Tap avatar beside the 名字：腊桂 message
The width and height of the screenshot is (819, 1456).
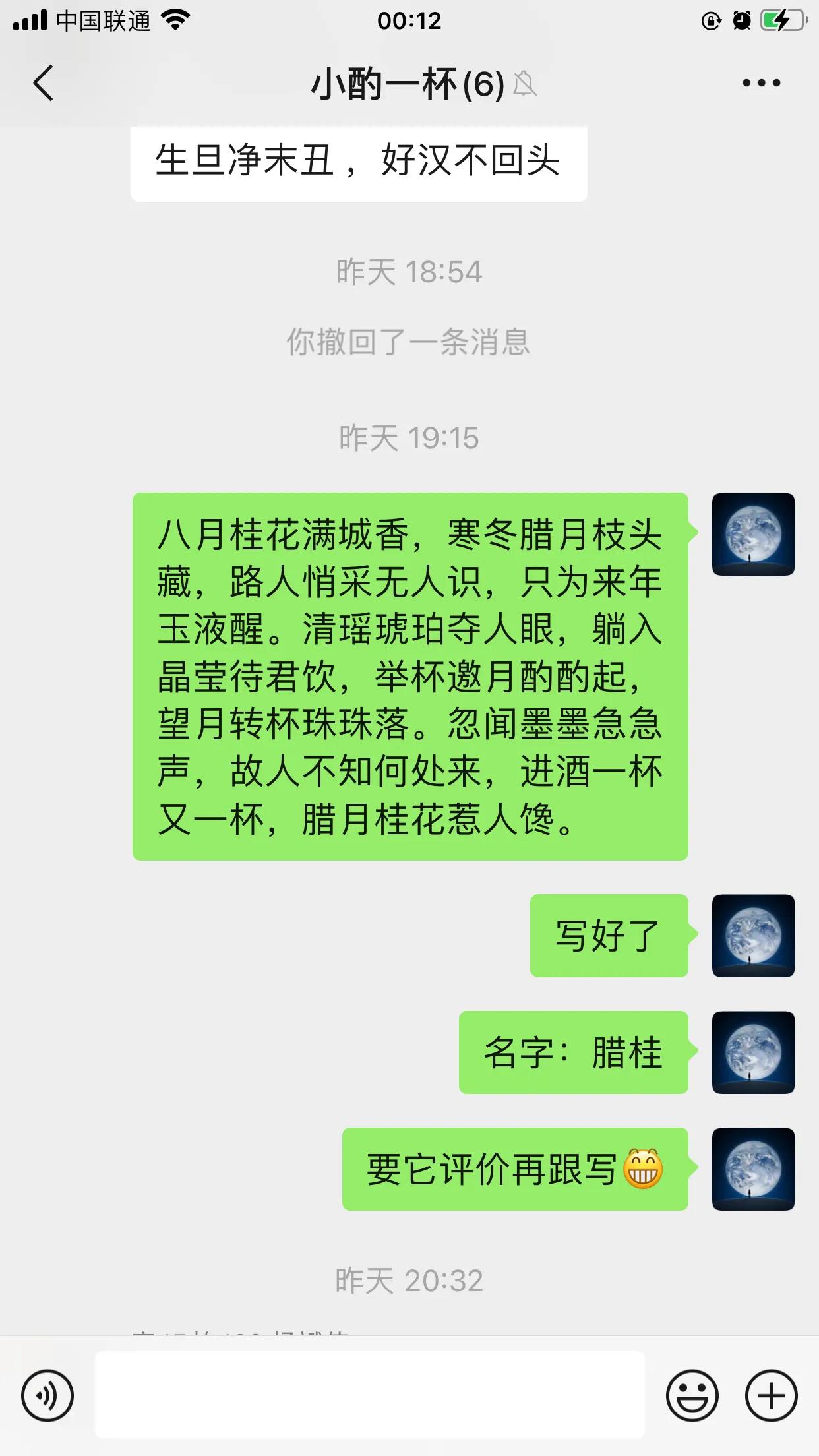click(x=753, y=1052)
